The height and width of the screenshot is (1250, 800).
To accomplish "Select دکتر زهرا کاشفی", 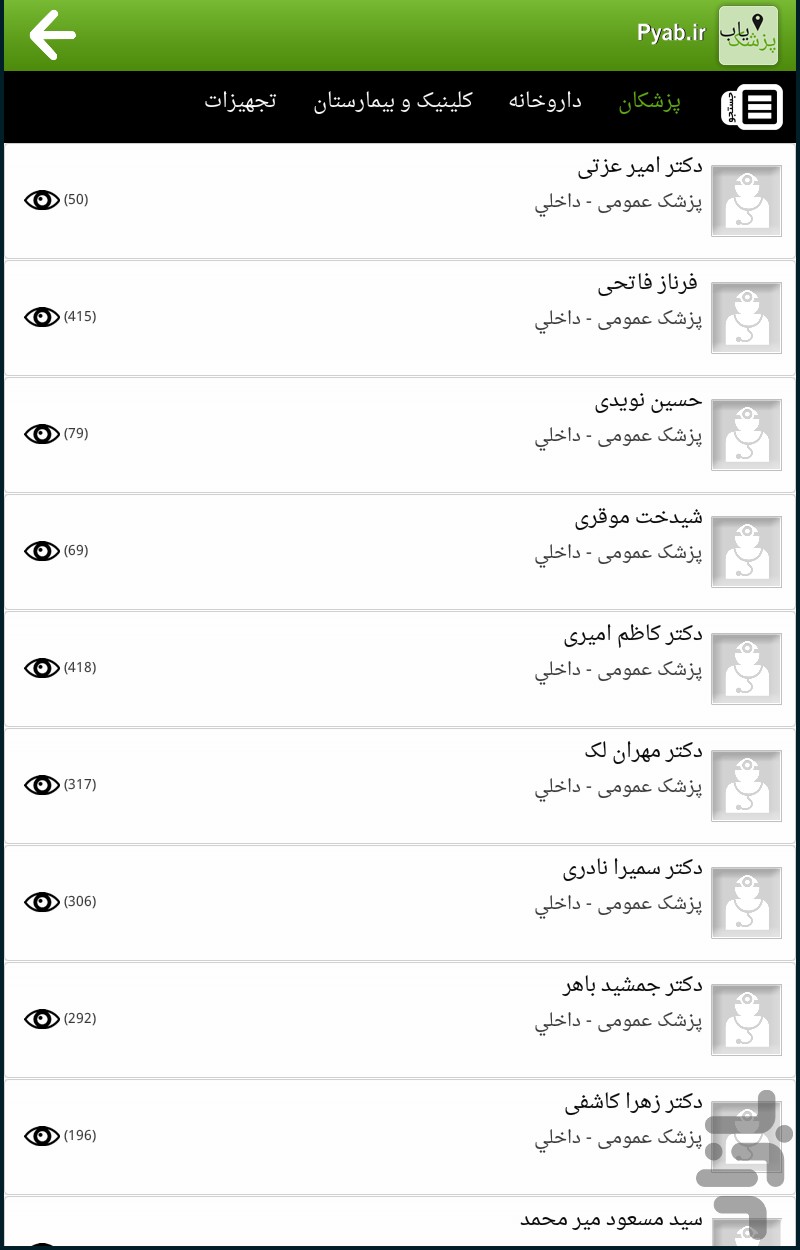I will pyautogui.click(x=633, y=1103).
